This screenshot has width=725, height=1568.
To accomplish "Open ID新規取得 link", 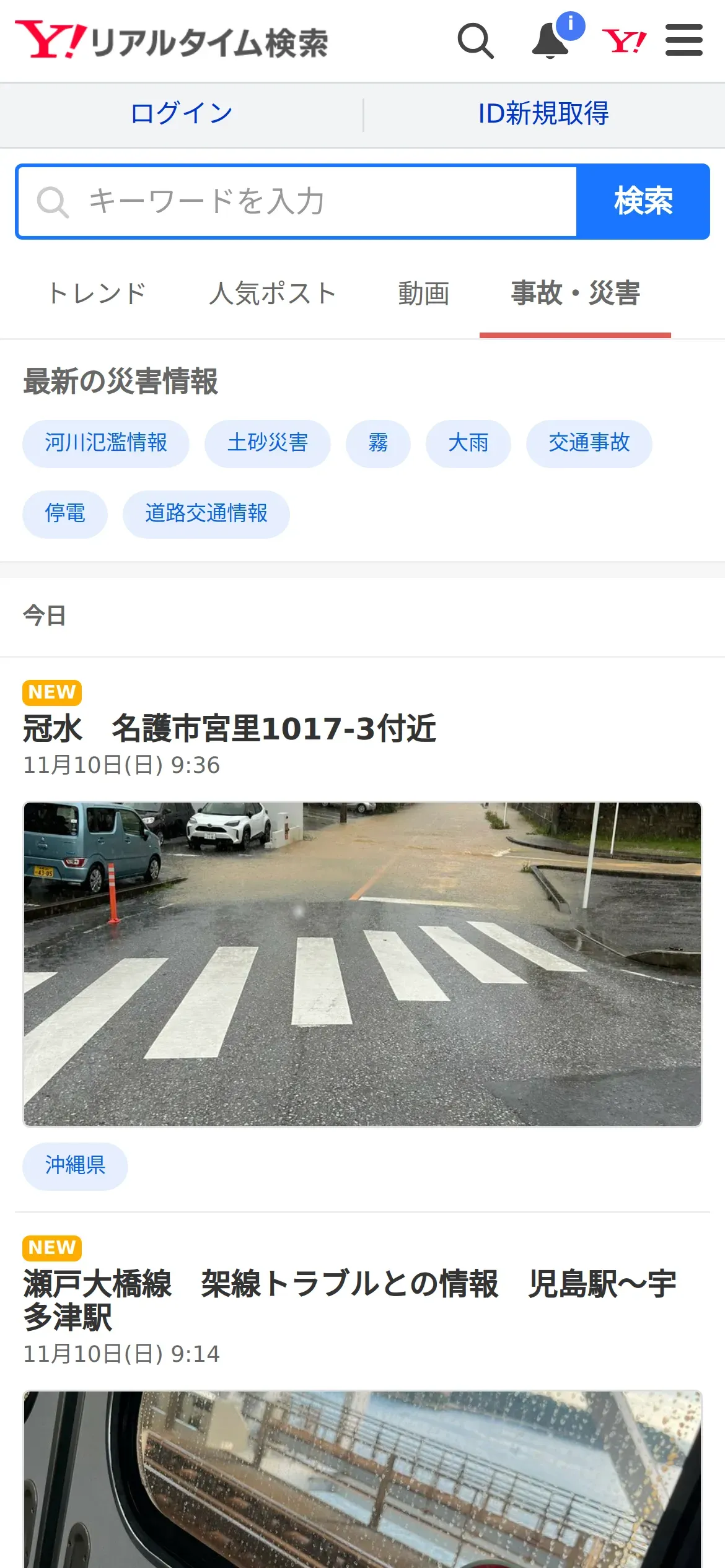I will [x=543, y=114].
